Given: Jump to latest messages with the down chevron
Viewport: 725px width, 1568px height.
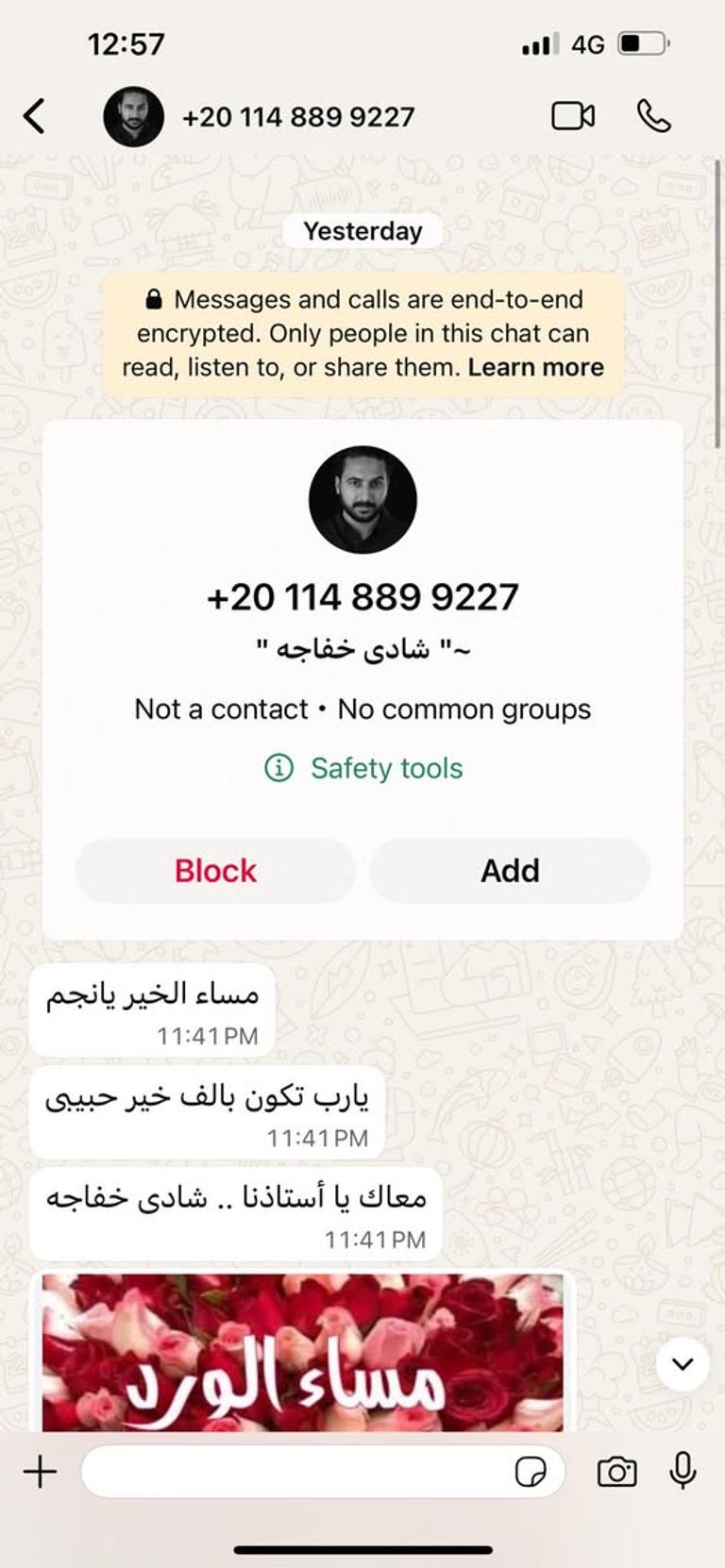Looking at the screenshot, I should tap(682, 1362).
